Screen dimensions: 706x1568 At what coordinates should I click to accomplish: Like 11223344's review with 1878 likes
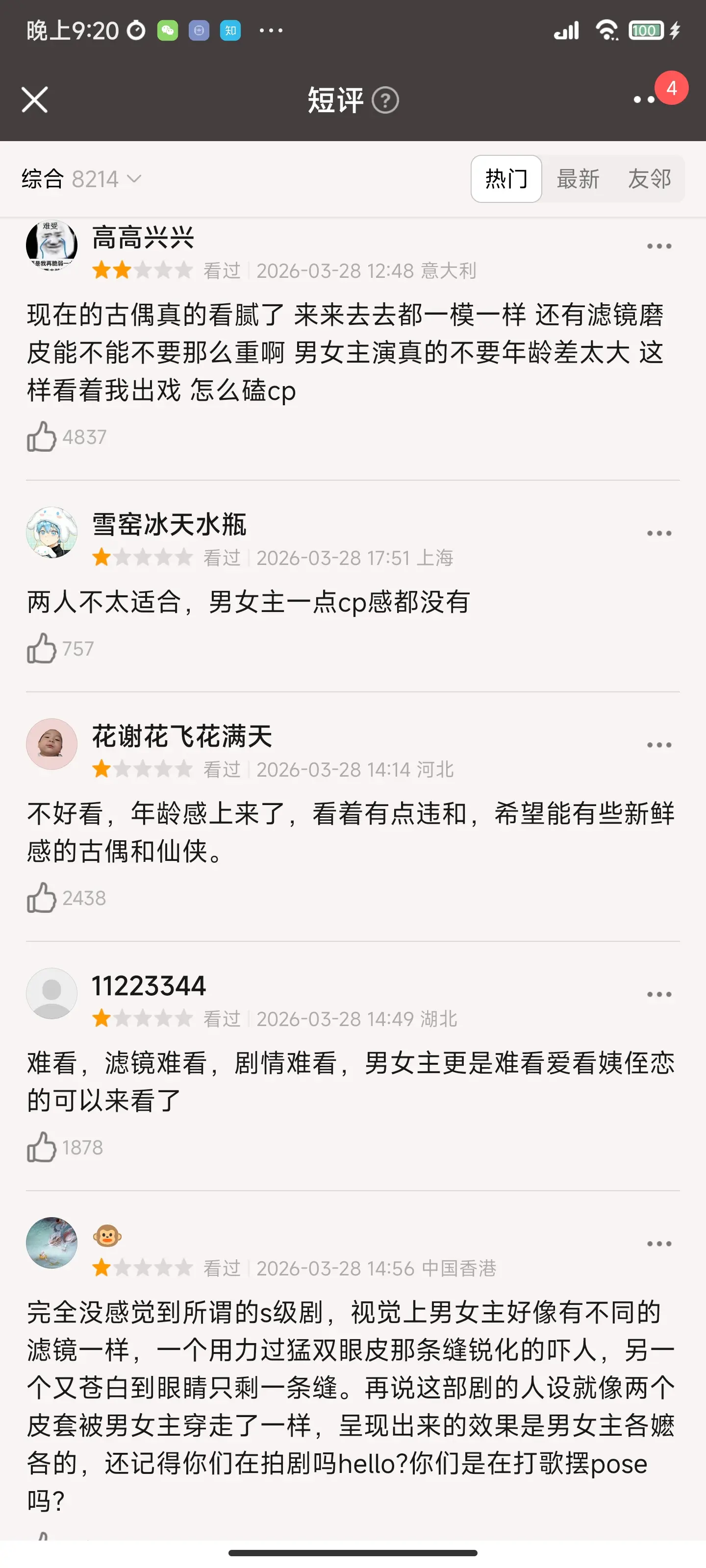pos(41,1148)
